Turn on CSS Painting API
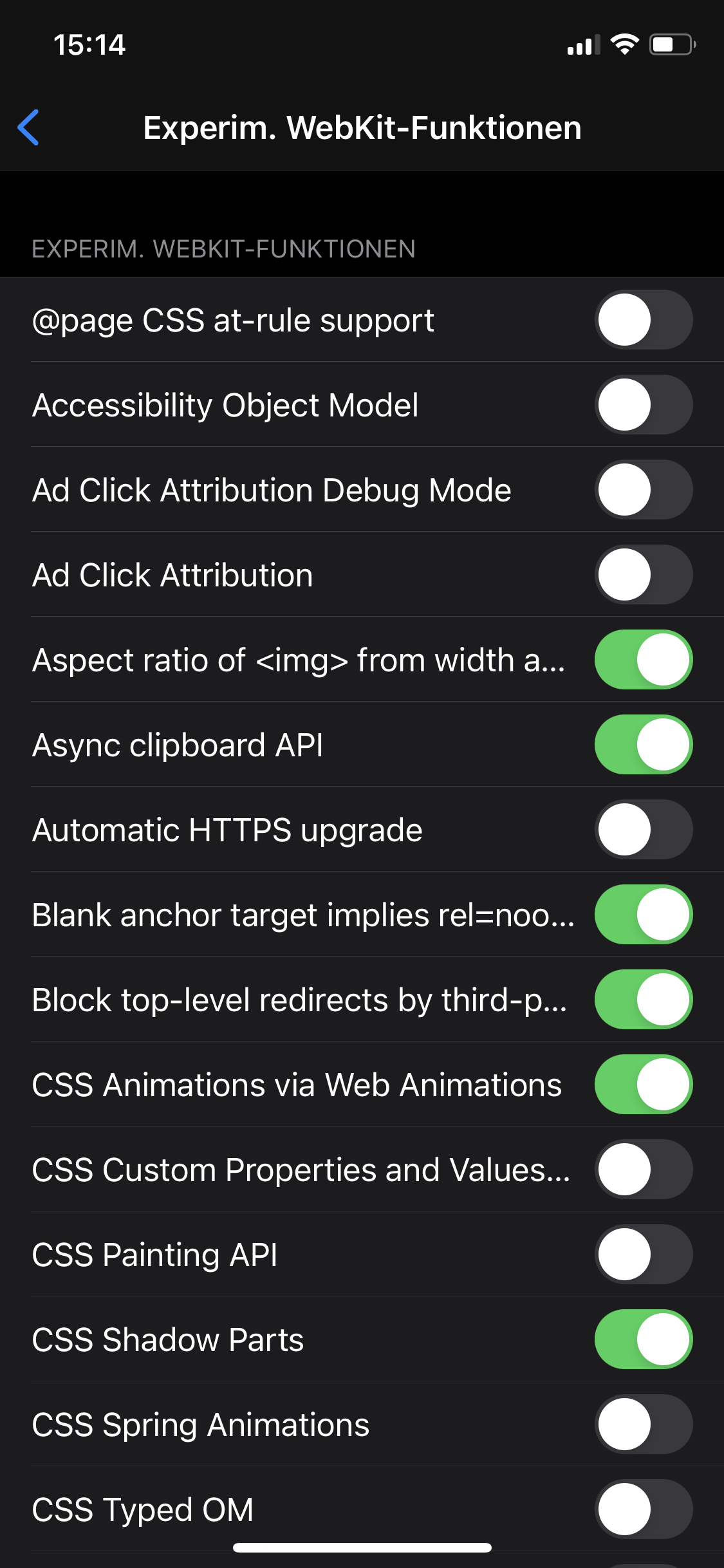The width and height of the screenshot is (724, 1568). (643, 1255)
